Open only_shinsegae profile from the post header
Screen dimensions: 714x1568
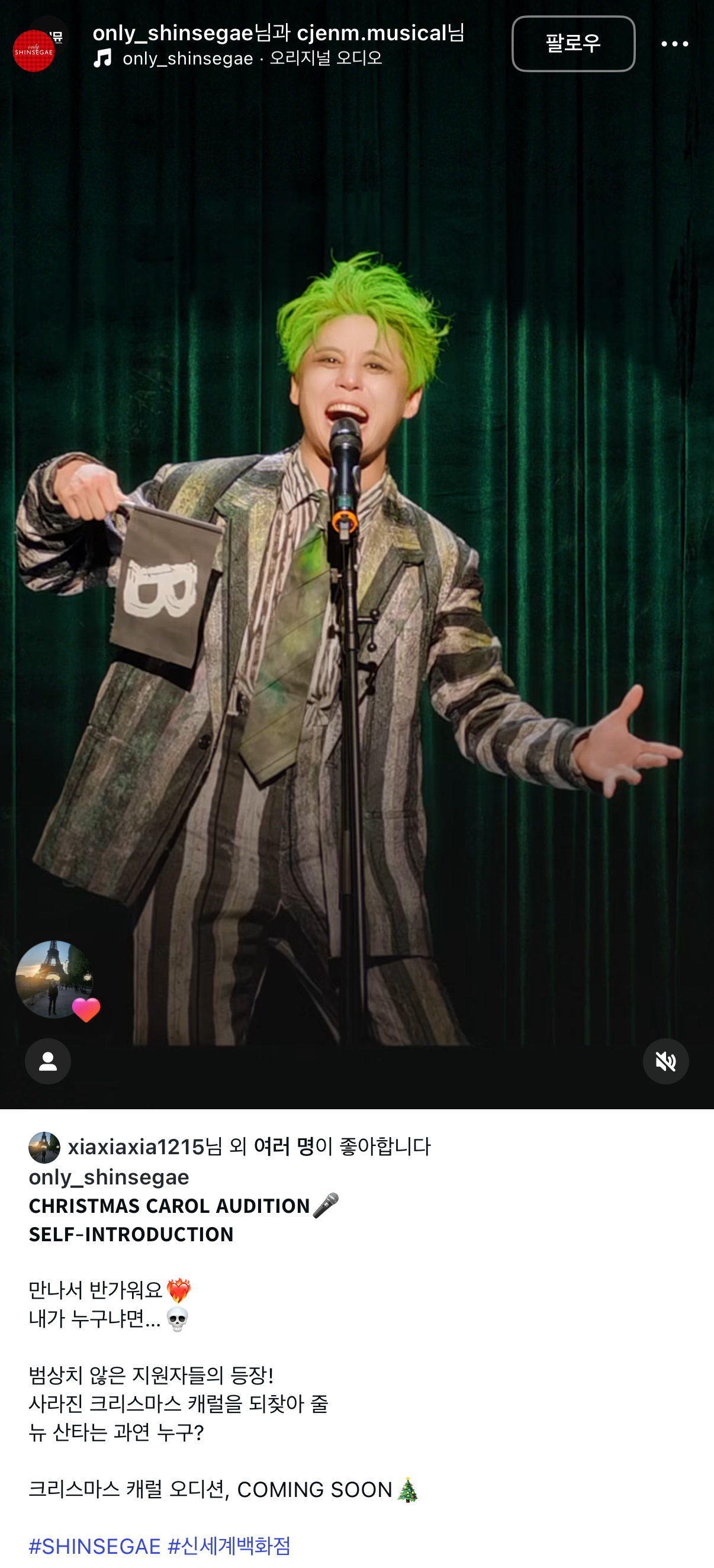[x=172, y=33]
